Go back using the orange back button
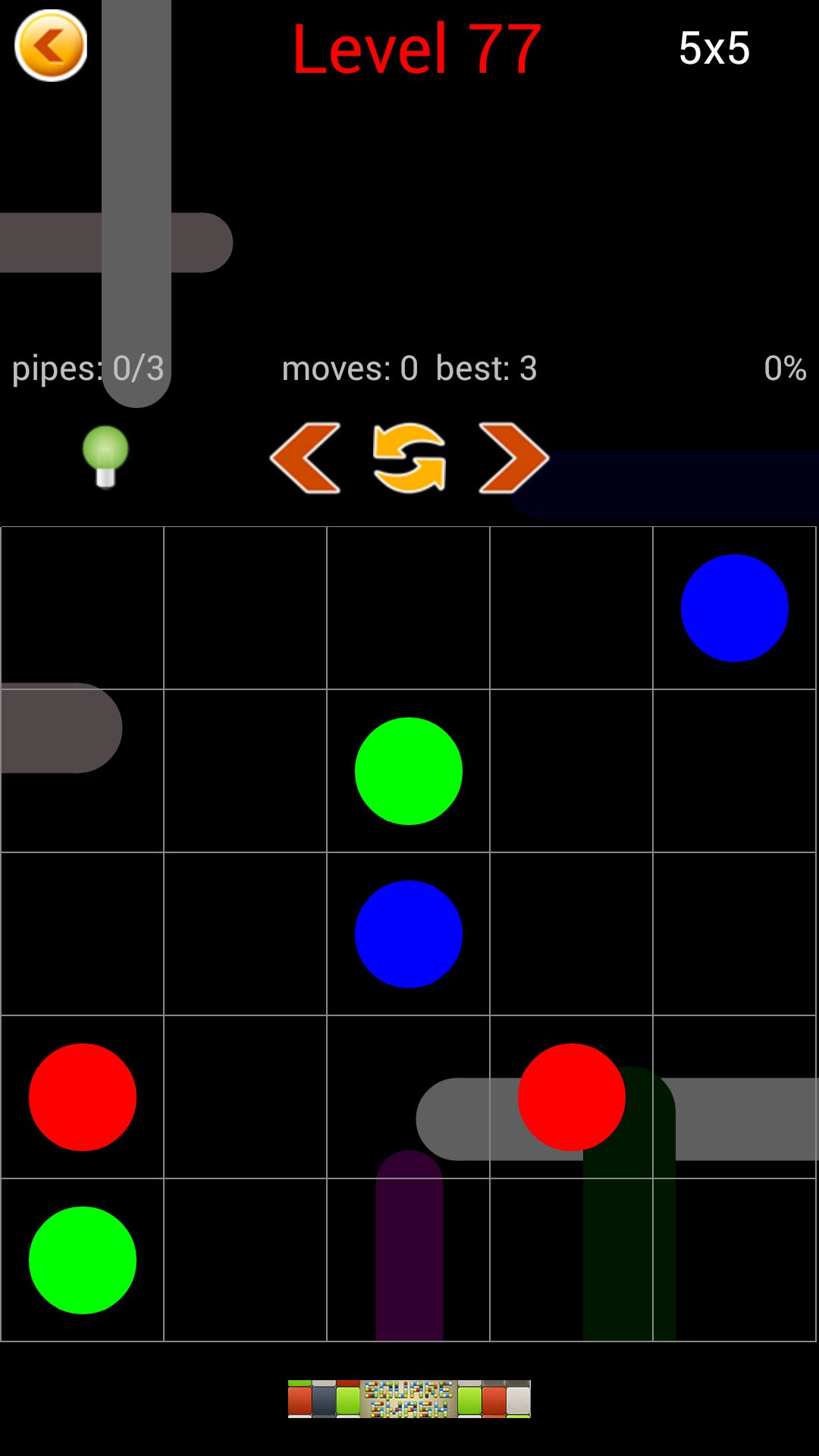819x1456 pixels. (51, 45)
